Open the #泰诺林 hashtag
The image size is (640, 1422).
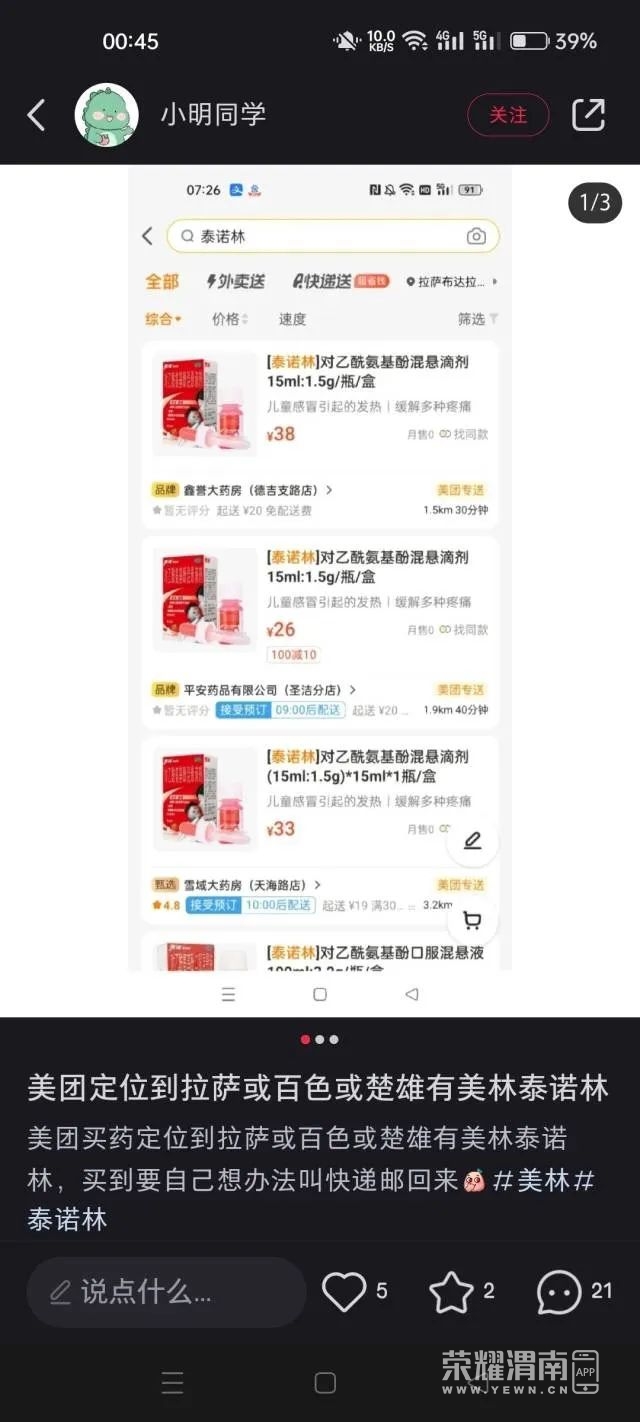[x=66, y=1219]
